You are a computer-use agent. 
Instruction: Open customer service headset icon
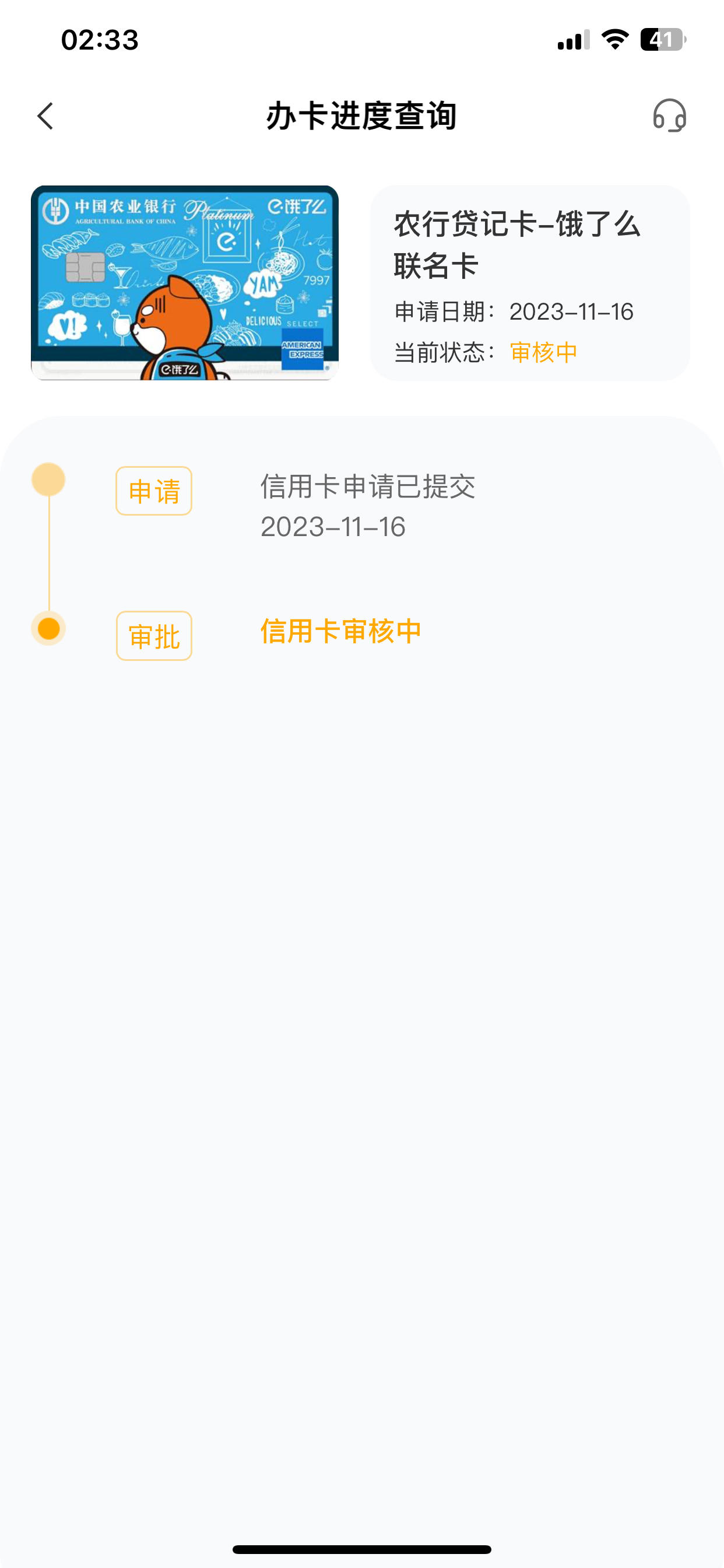coord(669,116)
